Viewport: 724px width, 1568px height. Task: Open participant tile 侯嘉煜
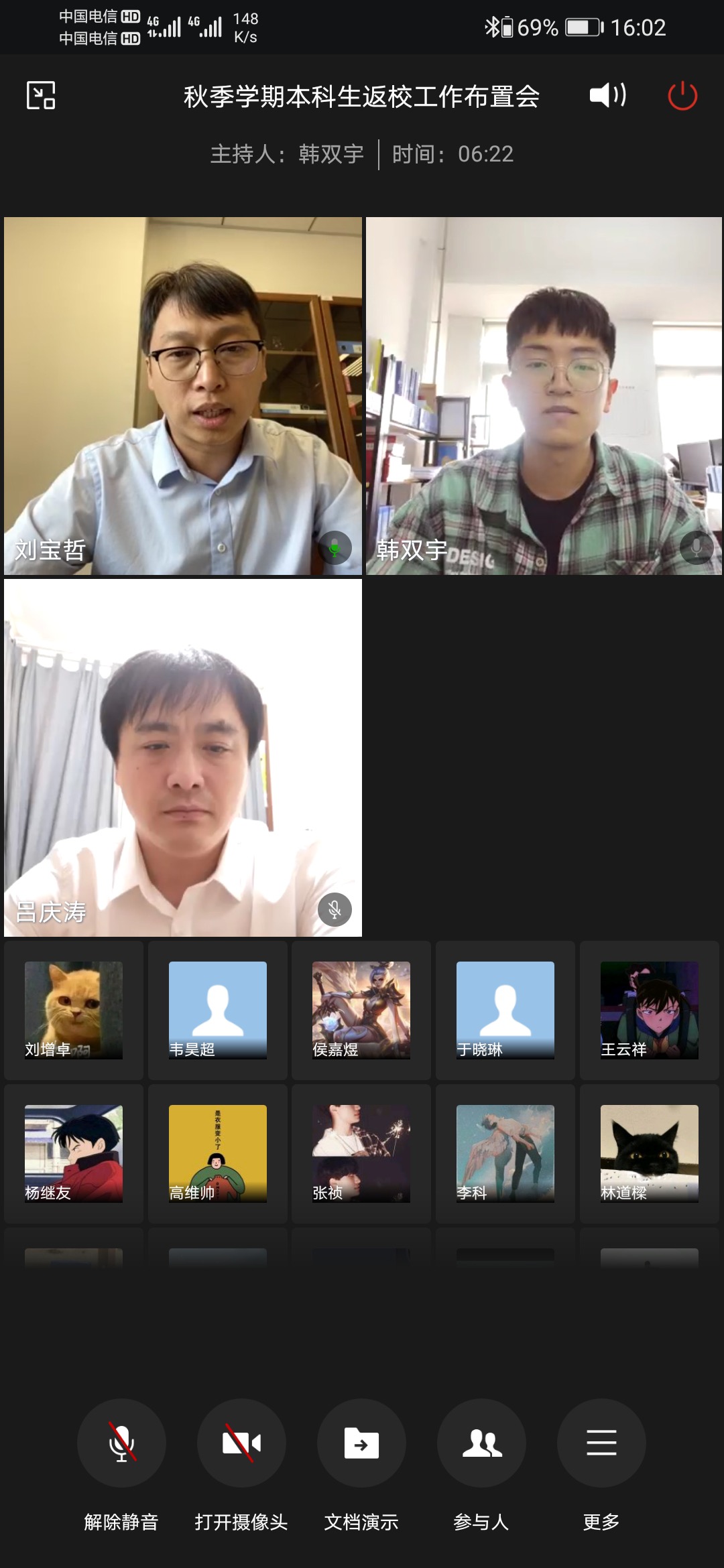[361, 1010]
